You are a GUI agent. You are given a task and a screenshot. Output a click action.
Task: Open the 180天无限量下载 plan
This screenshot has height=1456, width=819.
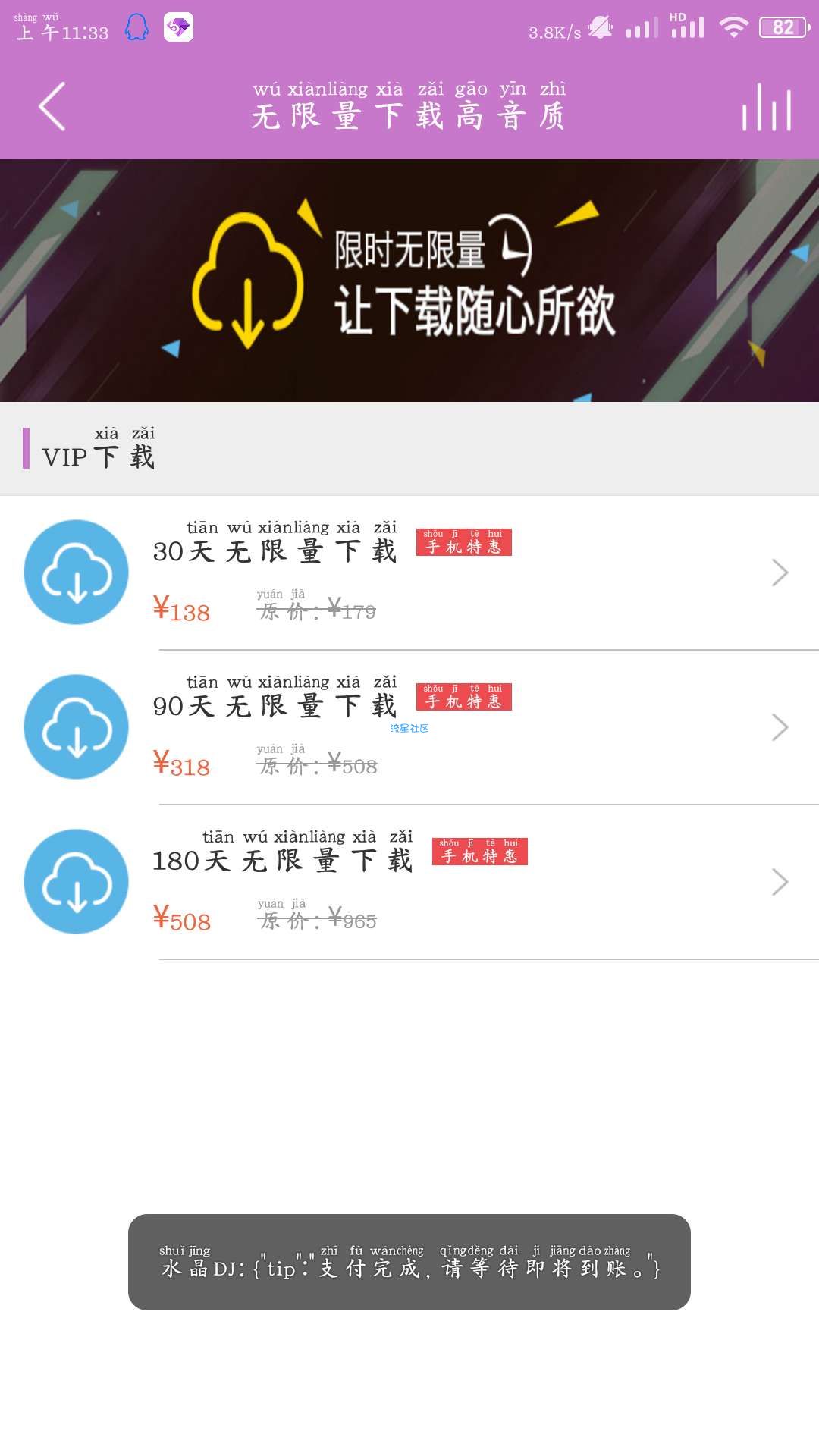pos(409,882)
